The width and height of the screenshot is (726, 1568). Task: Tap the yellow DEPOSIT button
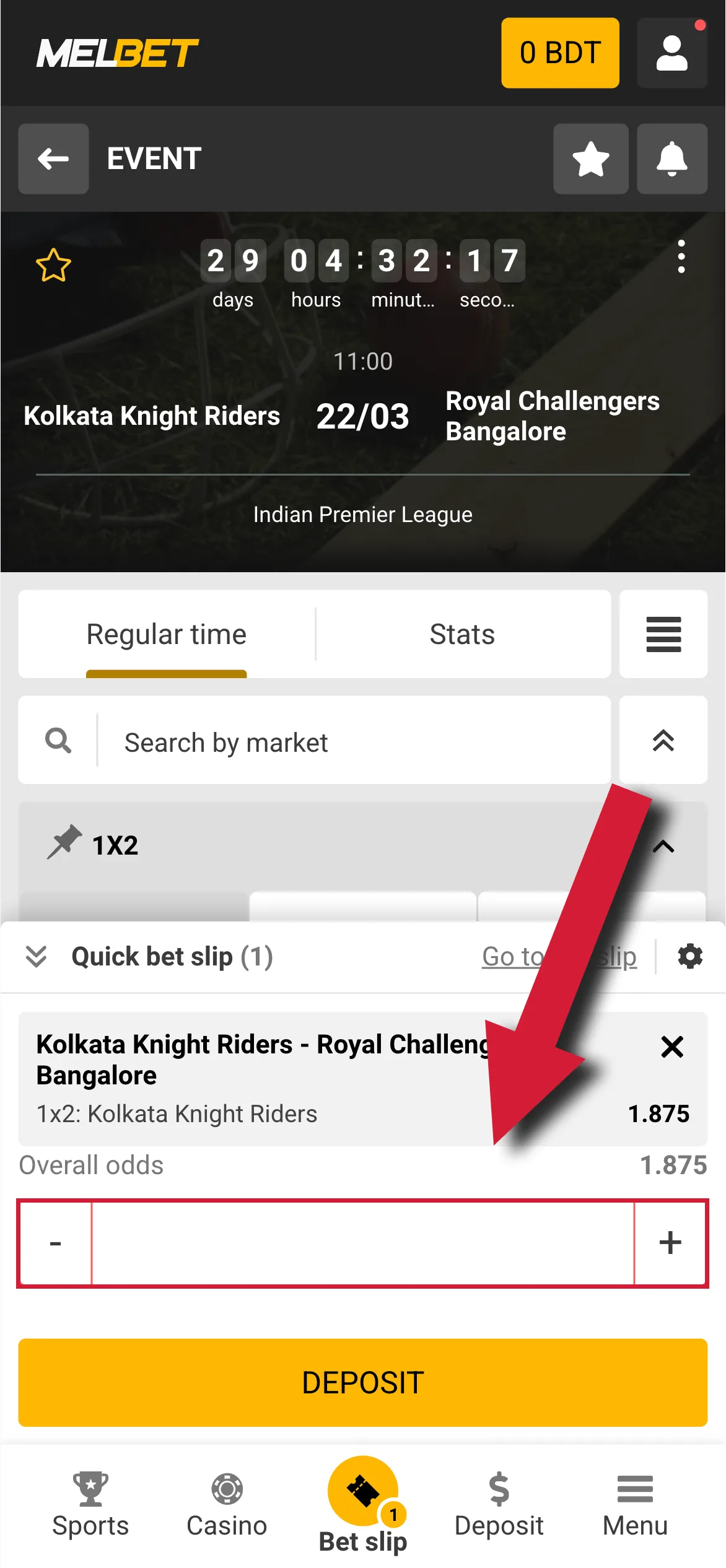363,1383
